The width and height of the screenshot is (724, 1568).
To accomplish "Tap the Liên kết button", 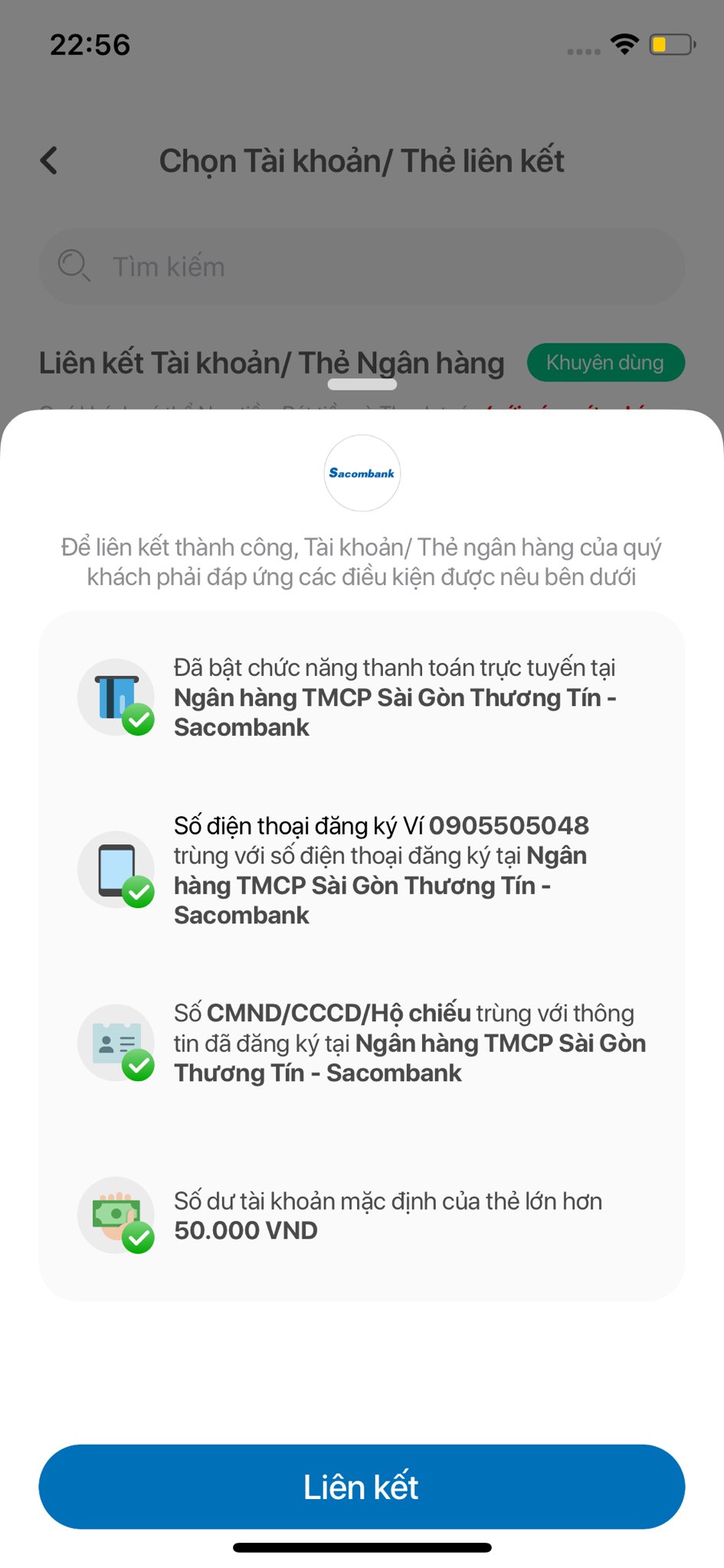I will 362,1486.
